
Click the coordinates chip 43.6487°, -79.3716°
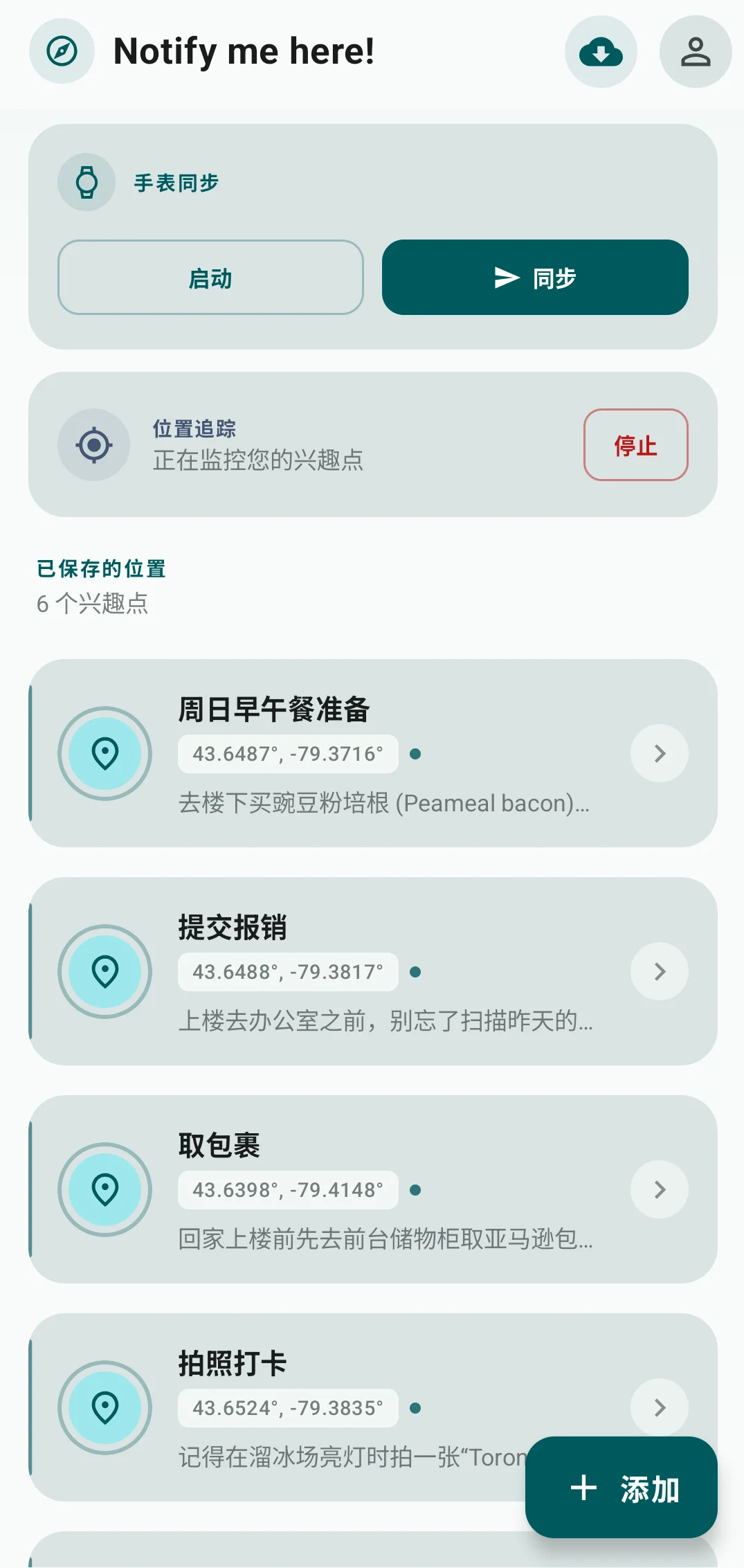pos(287,754)
